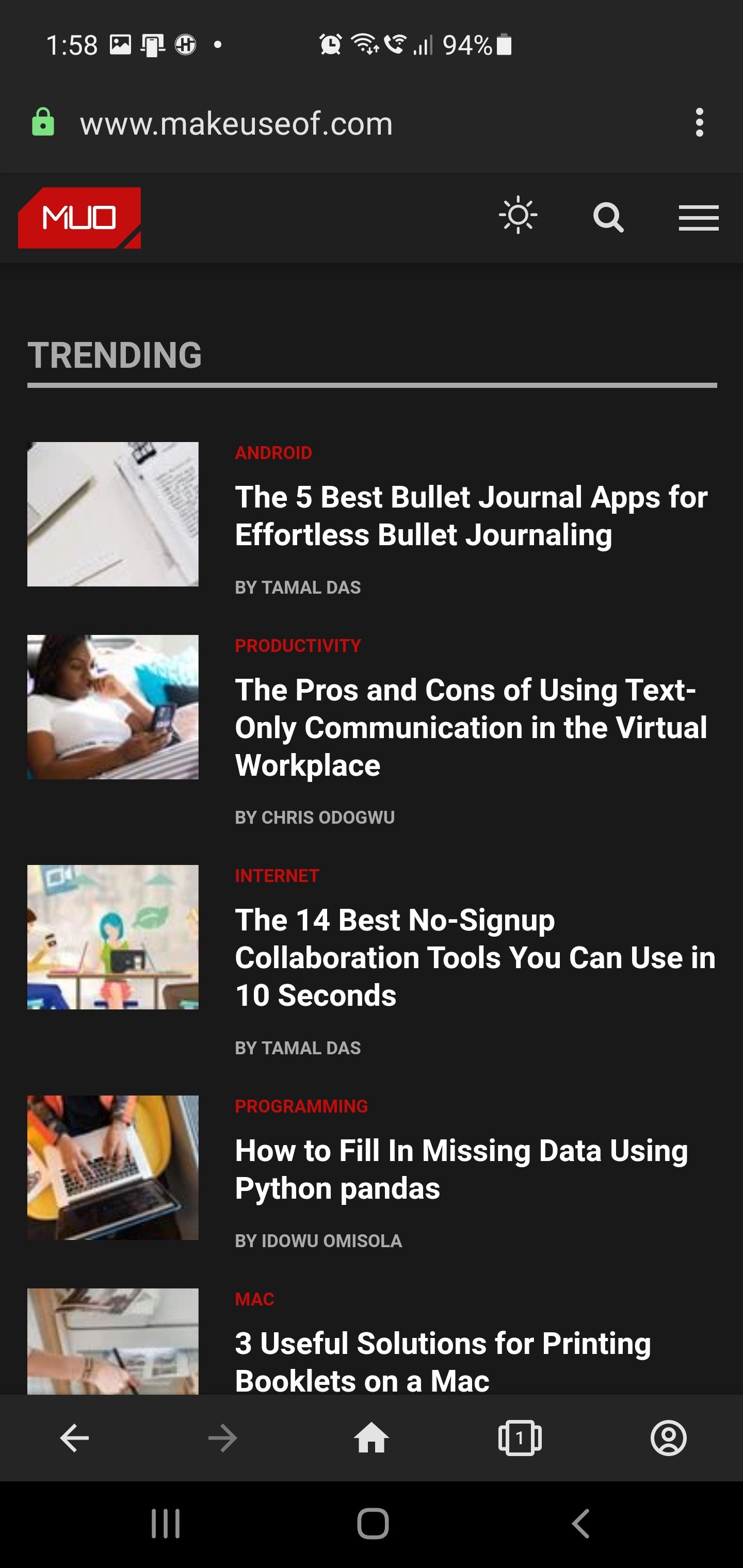Open the Productivity category link

point(298,646)
